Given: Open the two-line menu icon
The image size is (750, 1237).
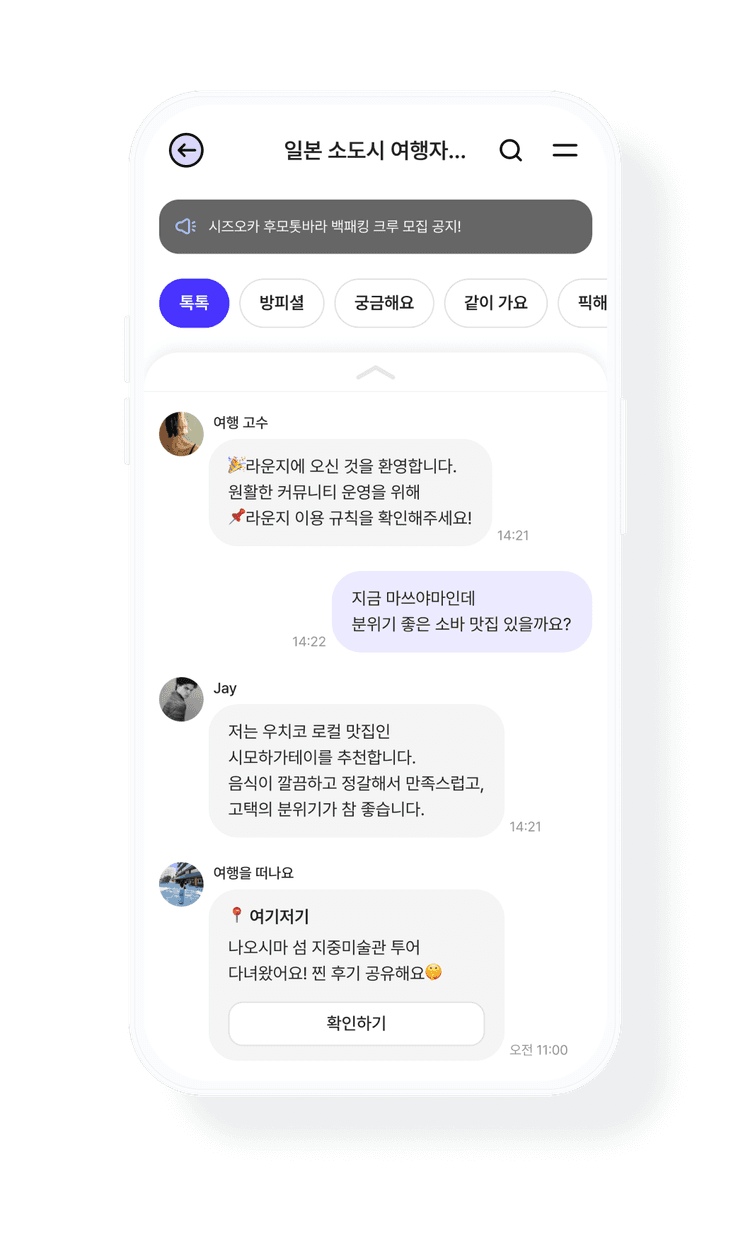Looking at the screenshot, I should pos(565,151).
